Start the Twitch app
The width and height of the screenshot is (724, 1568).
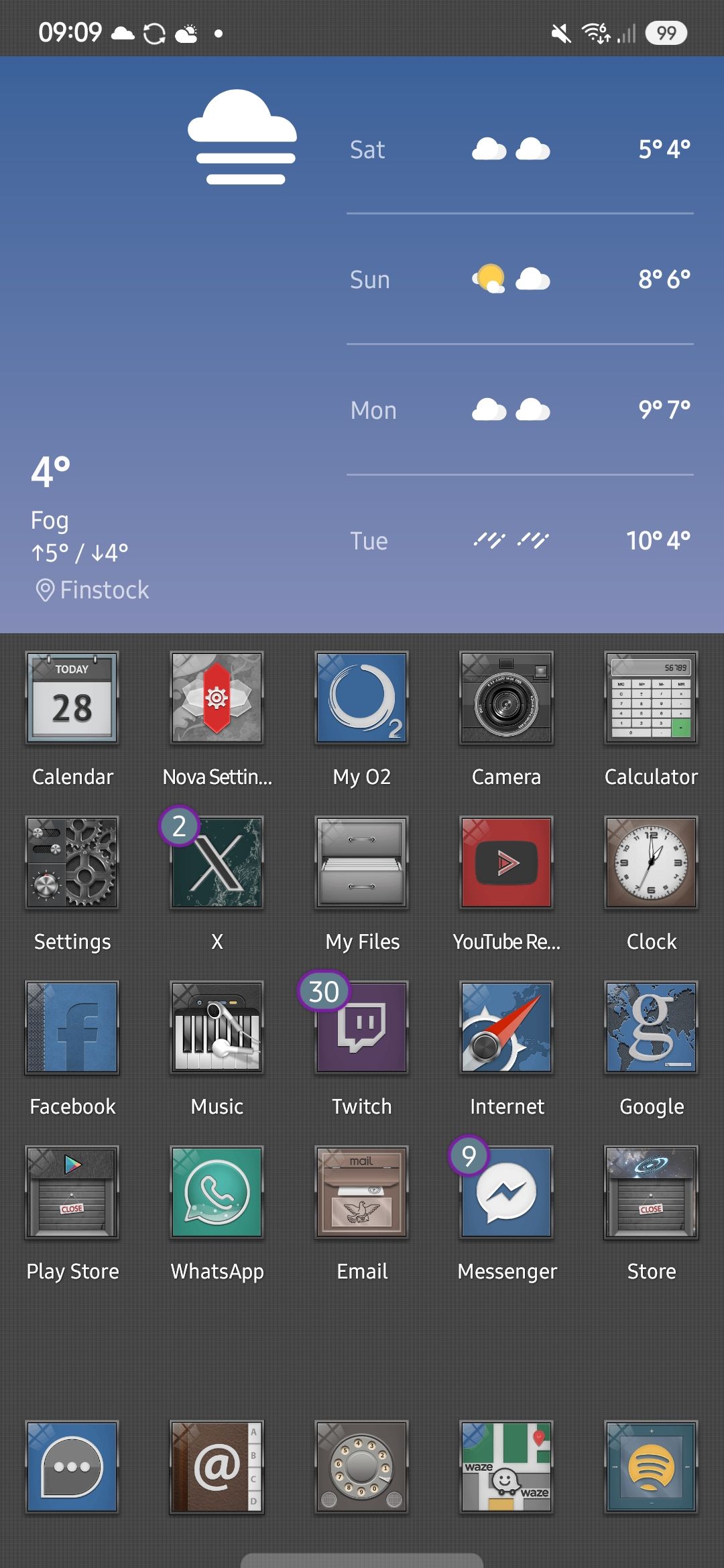pyautogui.click(x=361, y=1027)
